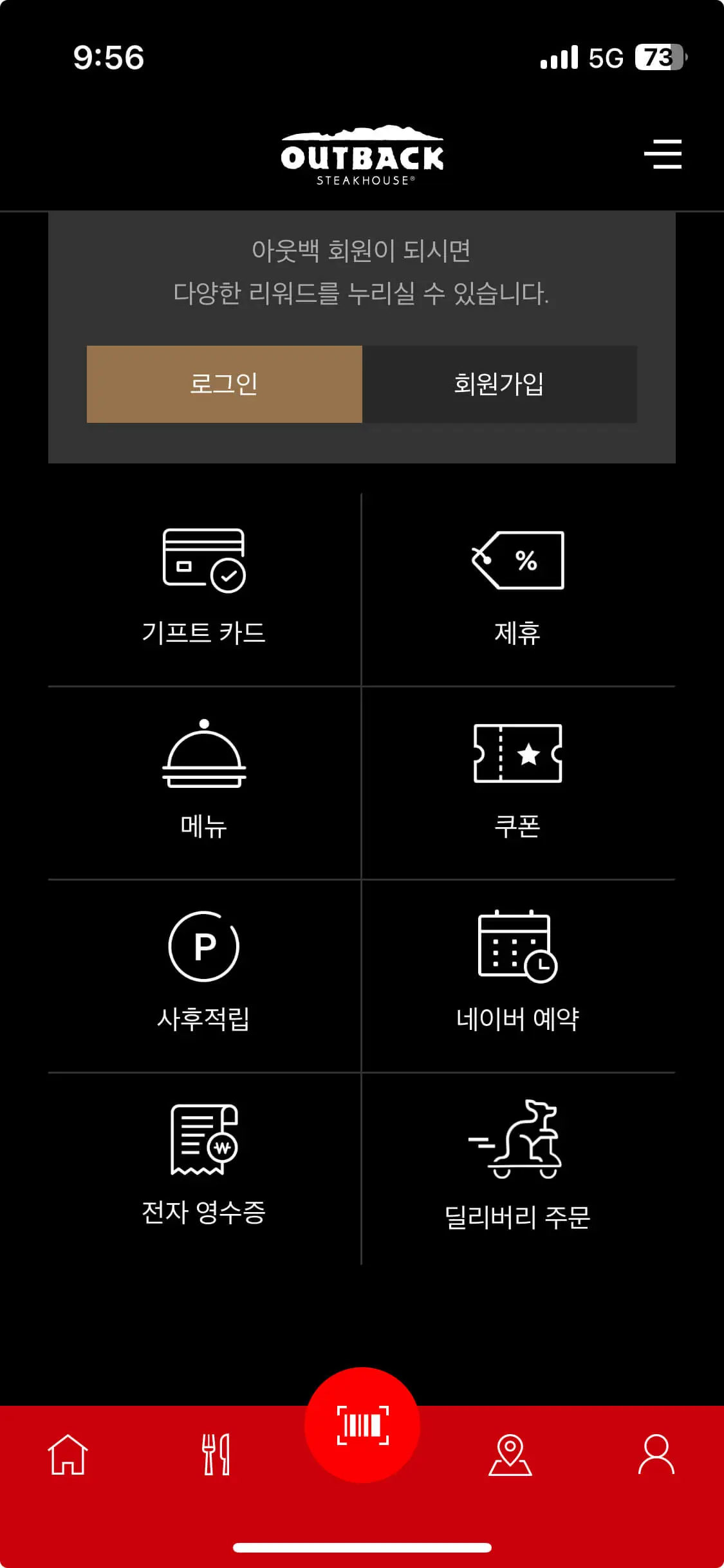Open the barcode scanner button
Screen dimensions: 724x1568
(362, 1424)
